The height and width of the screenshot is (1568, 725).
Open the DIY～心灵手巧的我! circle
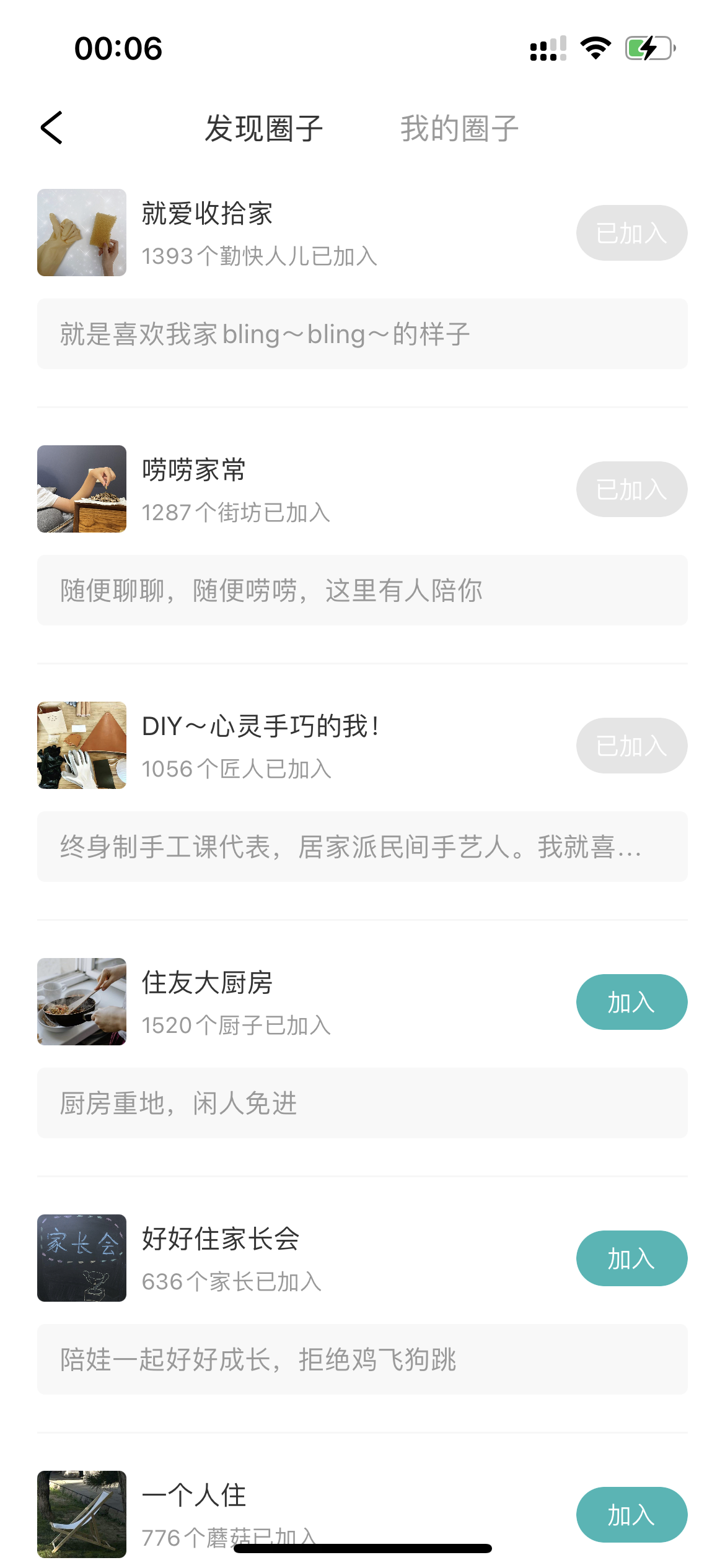point(260,727)
